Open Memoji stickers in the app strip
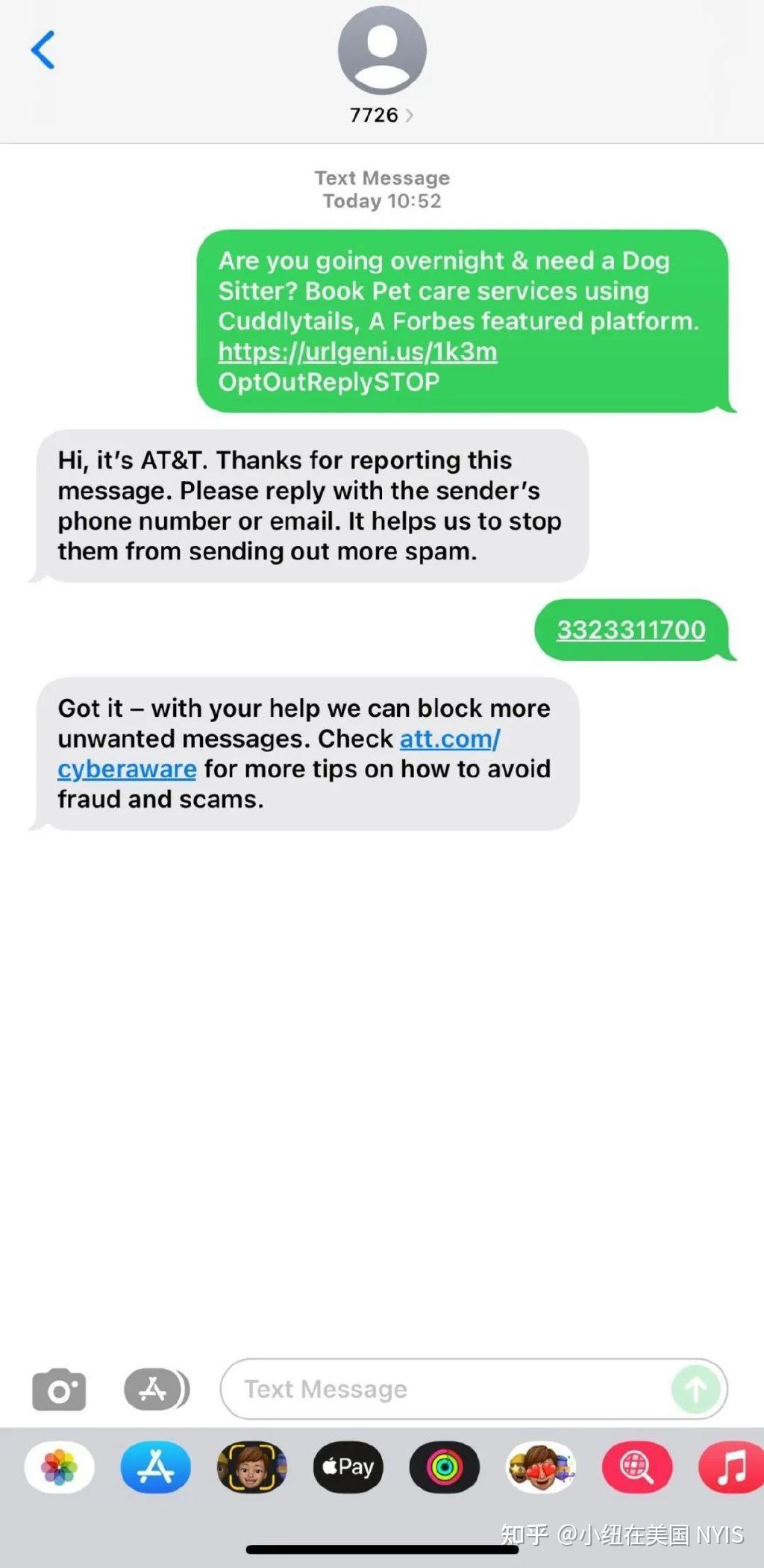The image size is (764, 1568). 541,1467
